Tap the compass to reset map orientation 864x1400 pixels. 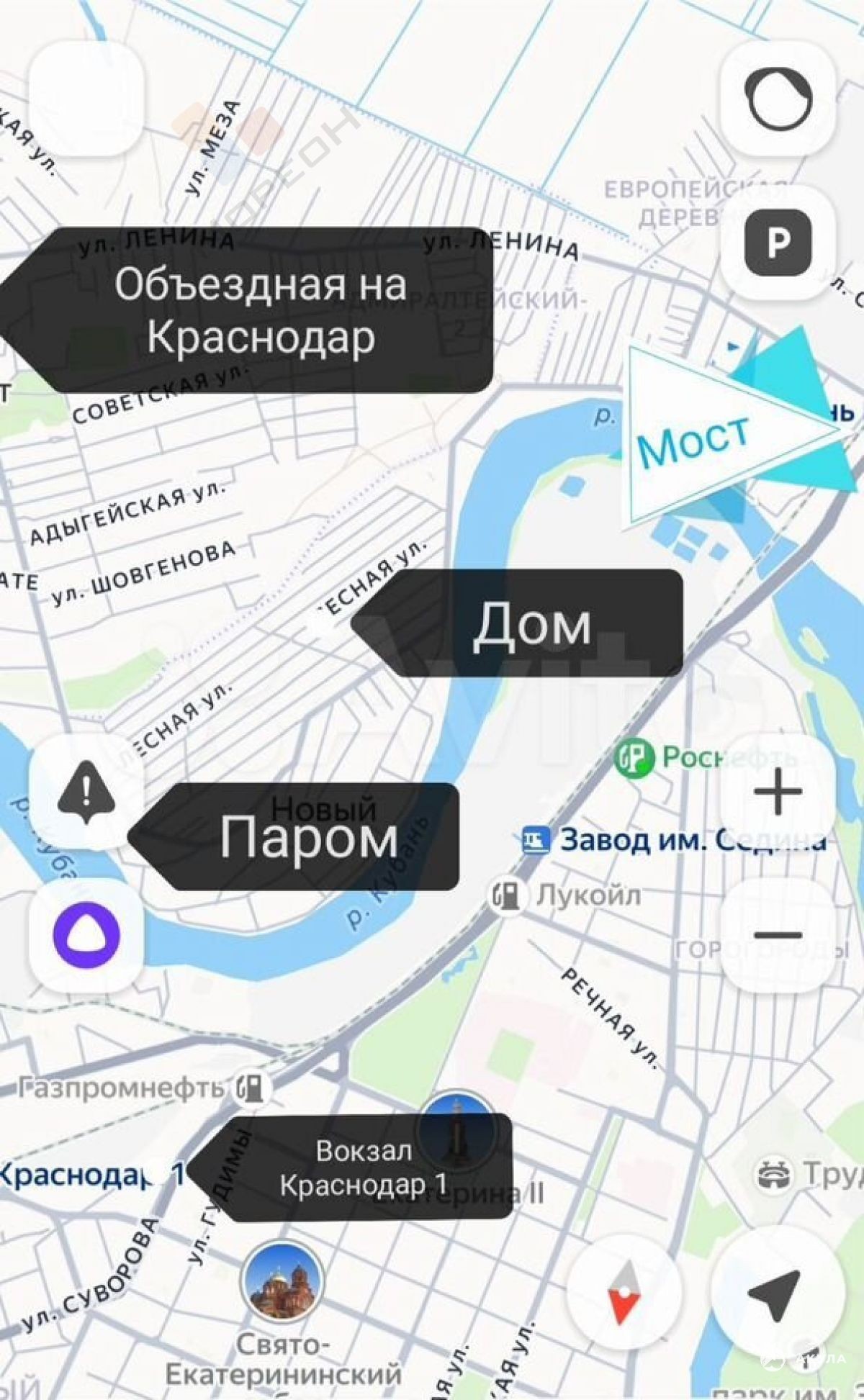(x=624, y=1293)
